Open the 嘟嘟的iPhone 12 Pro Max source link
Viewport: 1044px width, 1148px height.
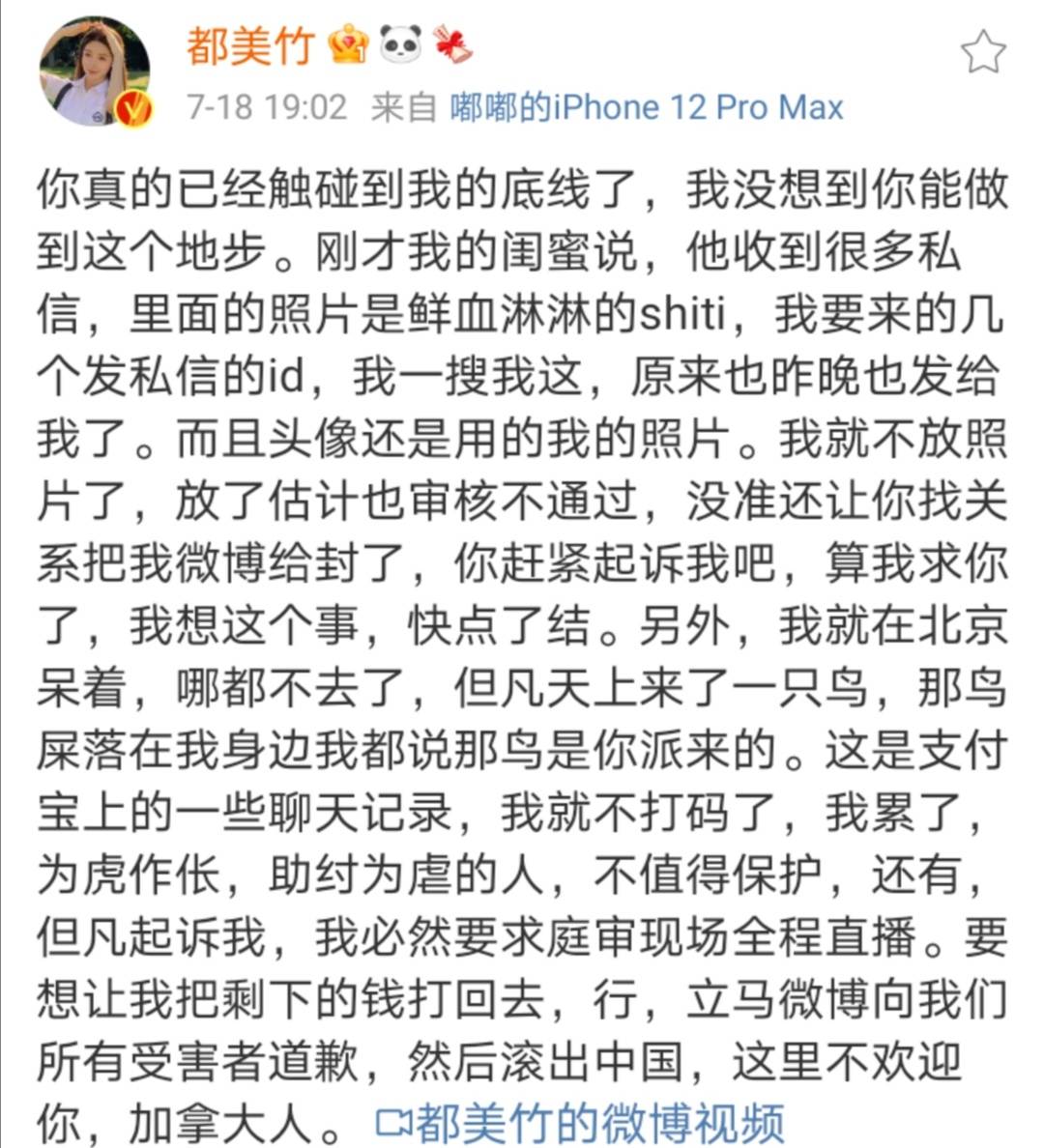click(647, 106)
